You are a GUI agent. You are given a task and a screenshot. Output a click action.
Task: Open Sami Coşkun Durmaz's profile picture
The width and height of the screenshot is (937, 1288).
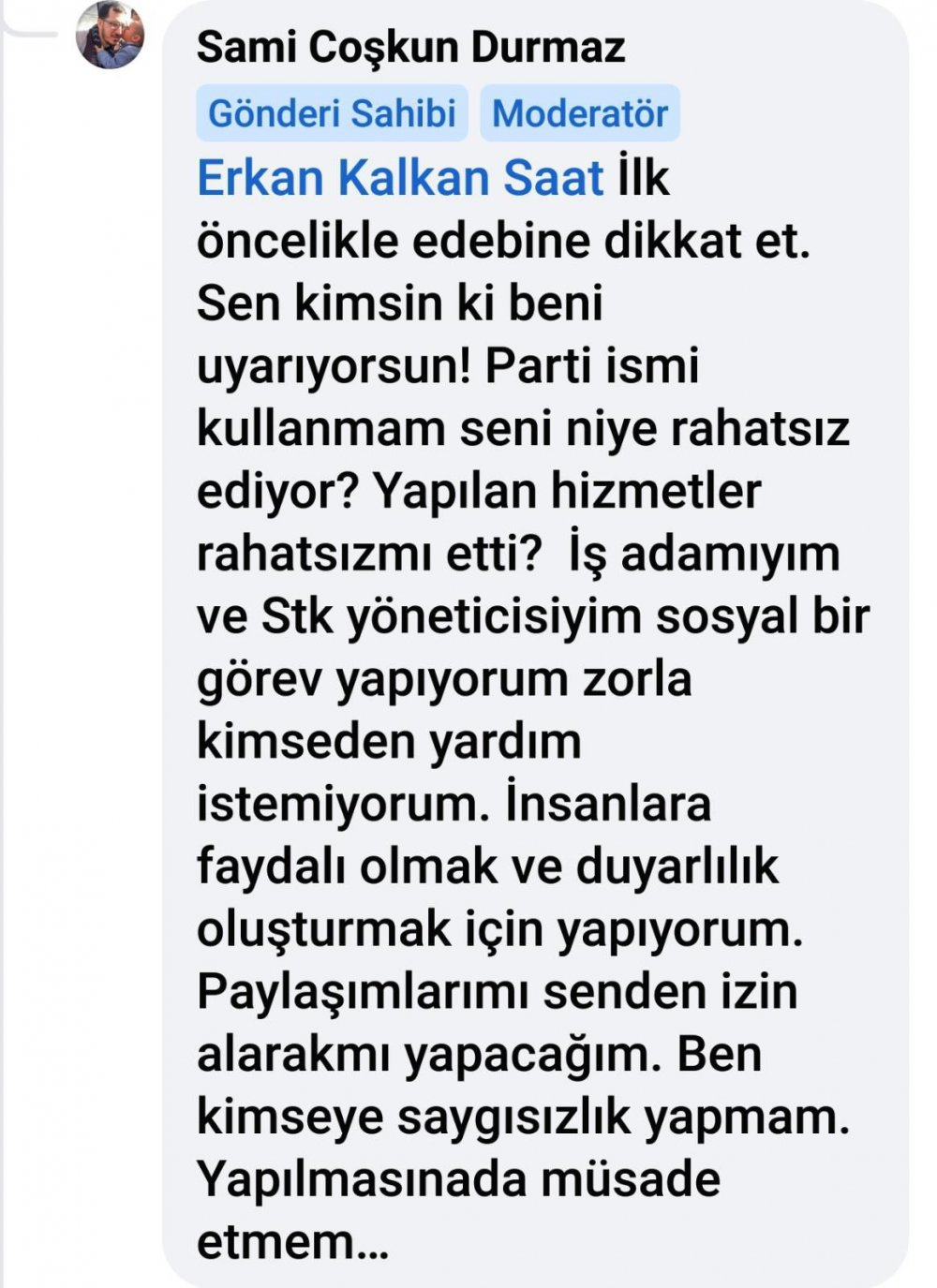coord(110,35)
